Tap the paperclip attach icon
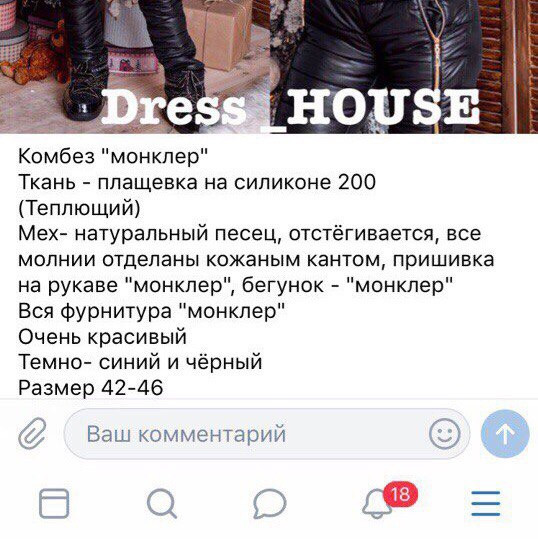The image size is (538, 539). tap(33, 433)
